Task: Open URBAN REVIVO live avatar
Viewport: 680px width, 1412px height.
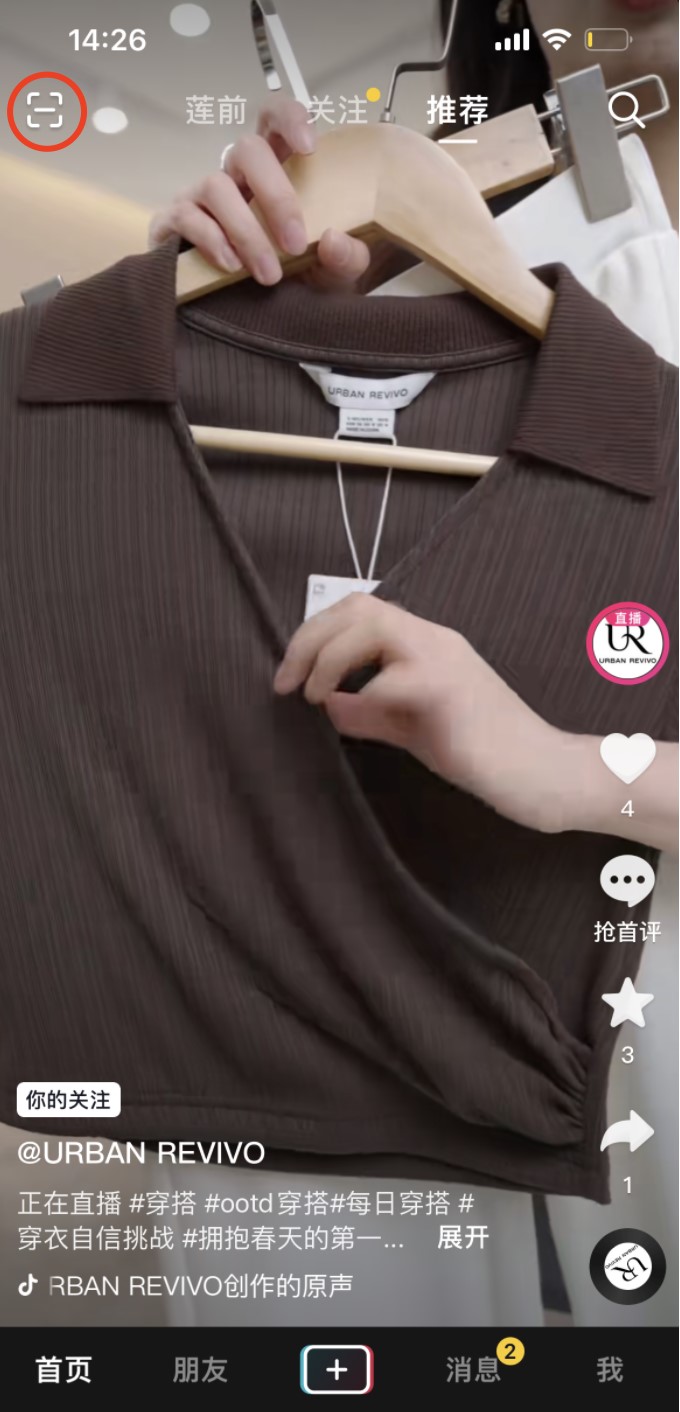Action: pyautogui.click(x=627, y=643)
